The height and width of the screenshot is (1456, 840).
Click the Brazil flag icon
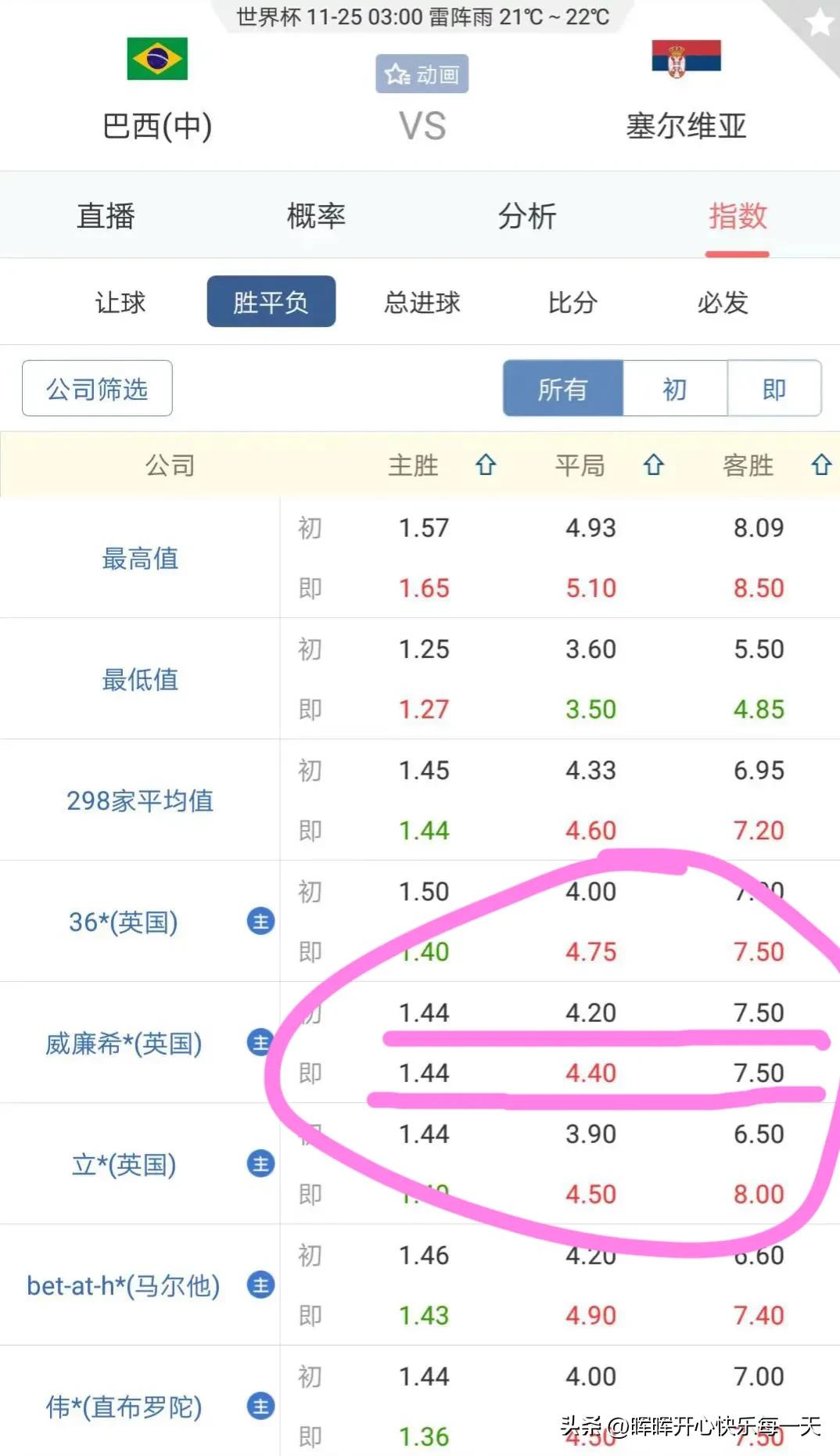[155, 59]
